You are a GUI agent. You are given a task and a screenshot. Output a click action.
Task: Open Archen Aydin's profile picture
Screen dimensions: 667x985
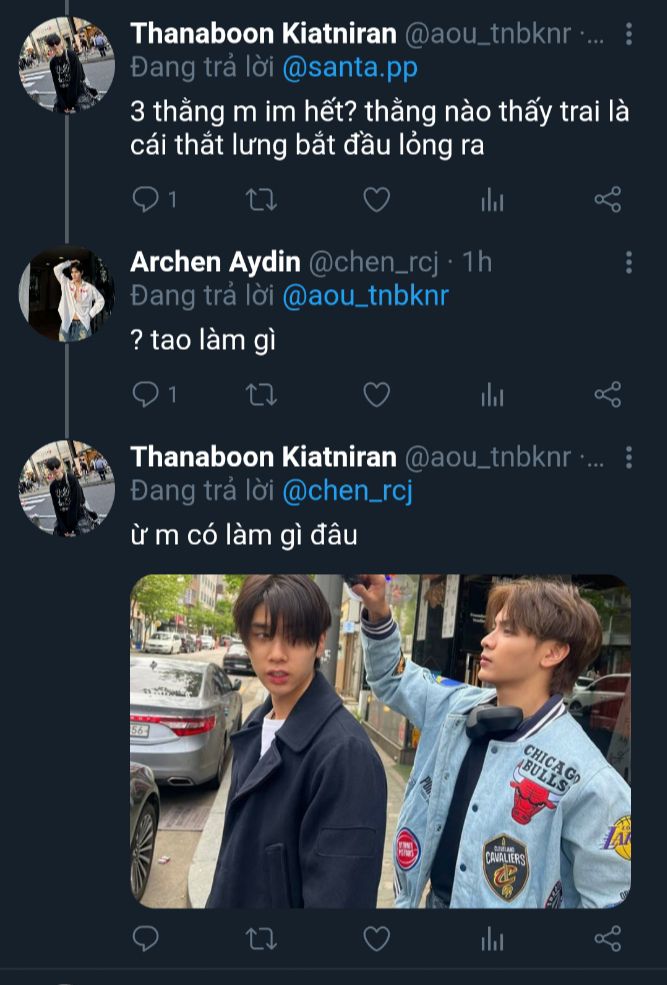click(x=67, y=294)
